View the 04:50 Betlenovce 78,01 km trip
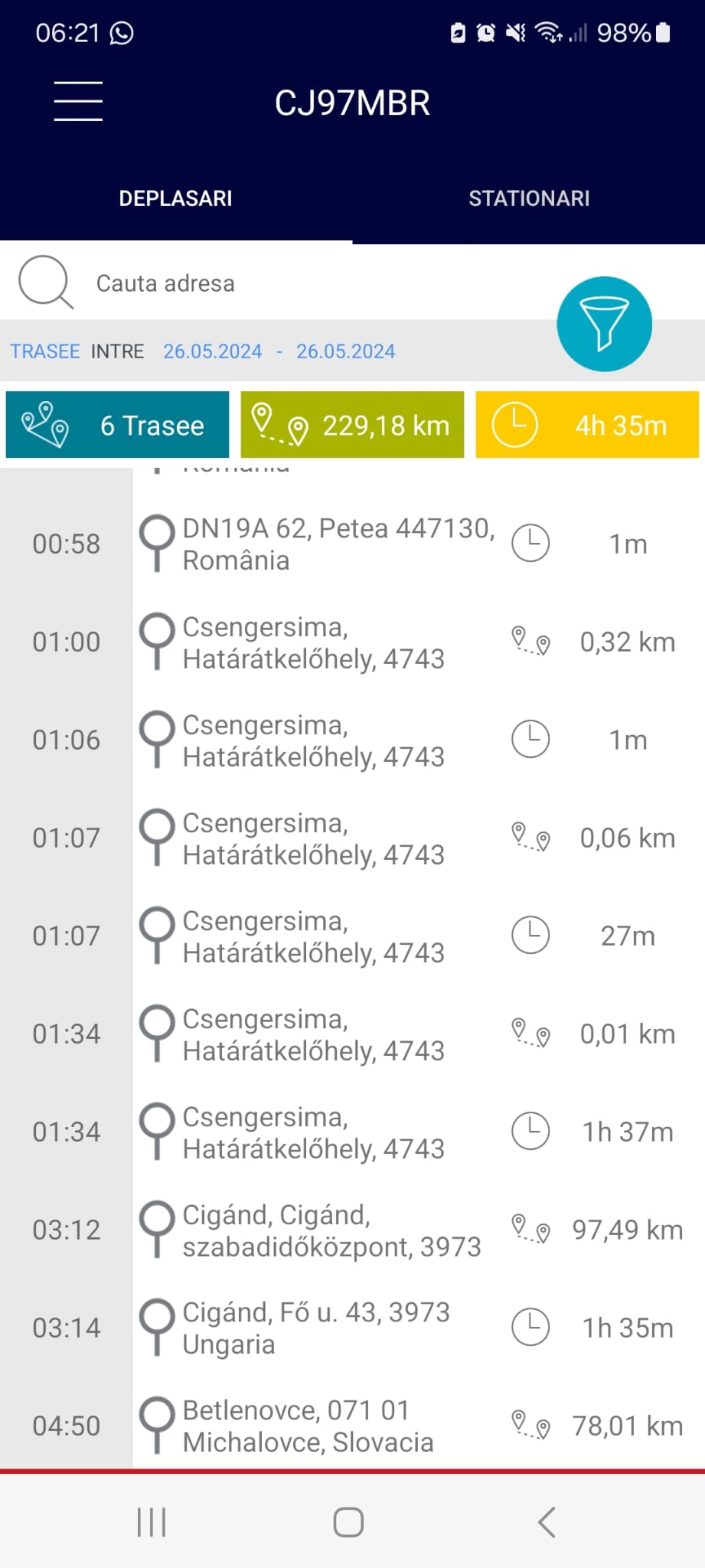705x1568 pixels. [x=352, y=1424]
